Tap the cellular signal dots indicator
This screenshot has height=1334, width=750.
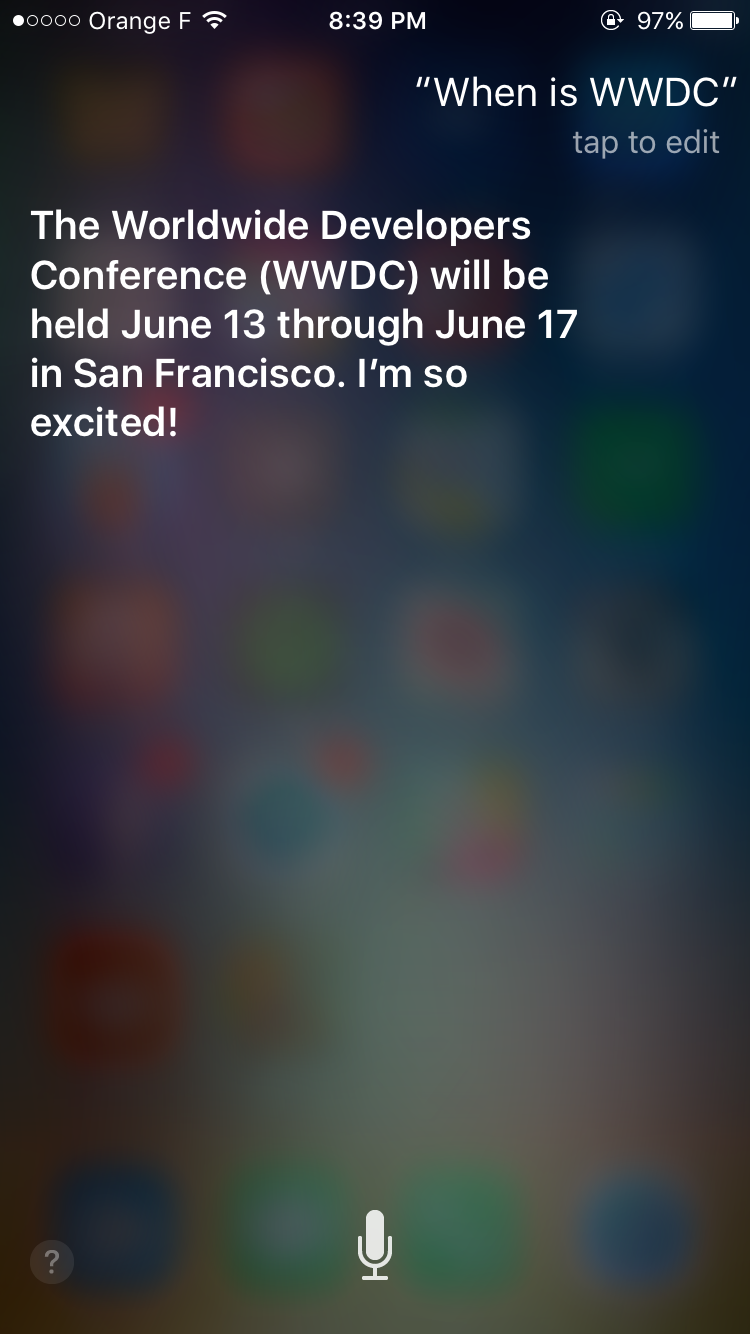(47, 20)
